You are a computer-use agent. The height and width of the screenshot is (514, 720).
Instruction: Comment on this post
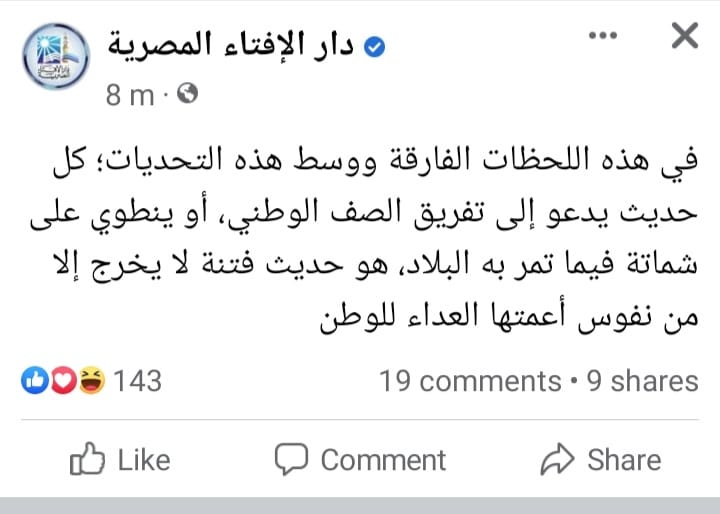coord(360,460)
